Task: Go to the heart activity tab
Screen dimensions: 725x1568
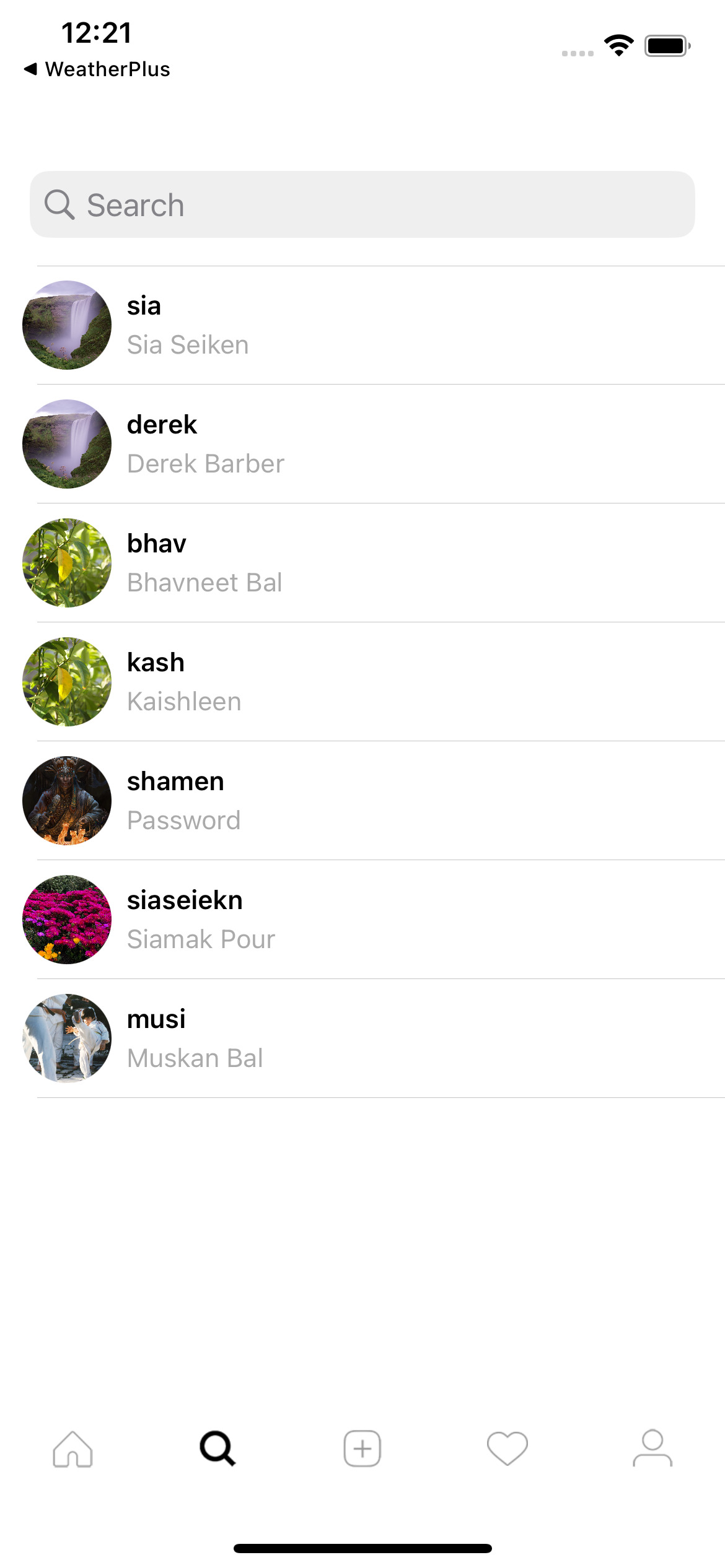Action: point(507,1448)
